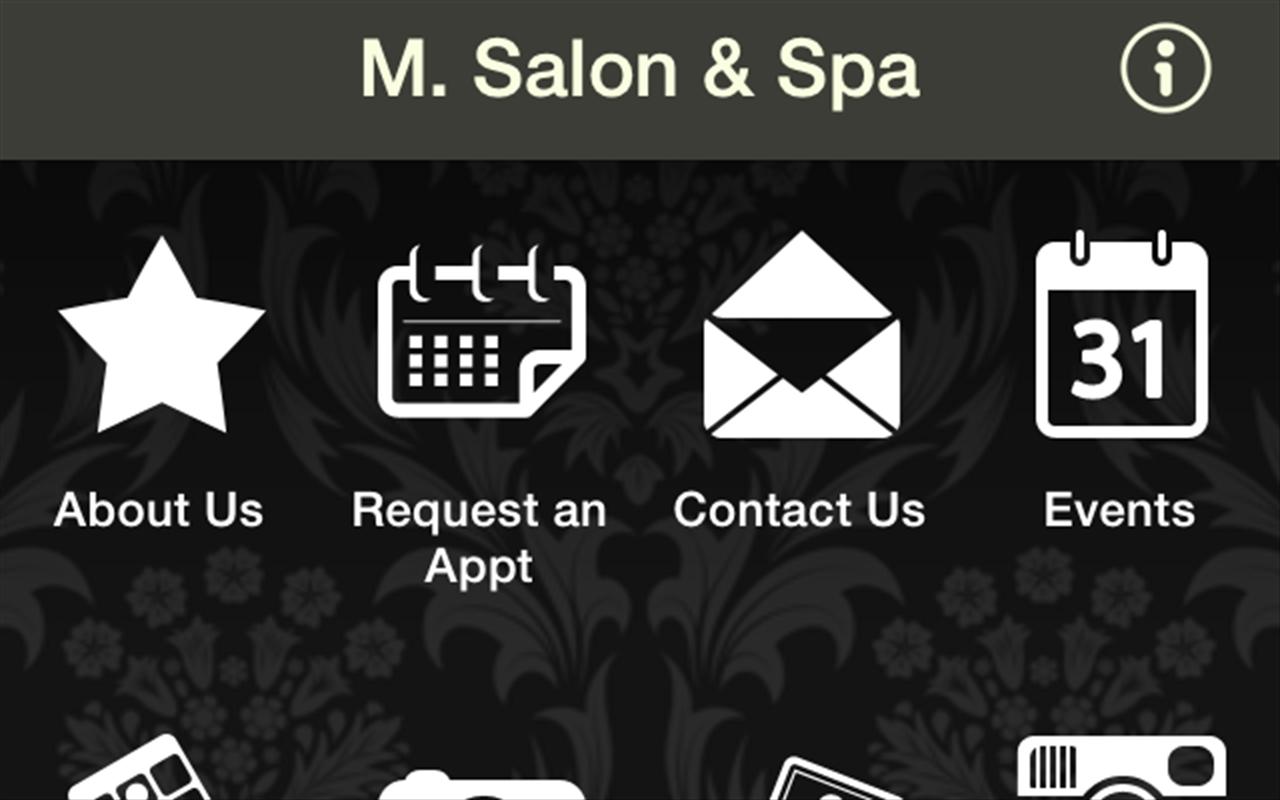Open the info icon in the header
Screen dimensions: 1280x800
(x=1165, y=69)
